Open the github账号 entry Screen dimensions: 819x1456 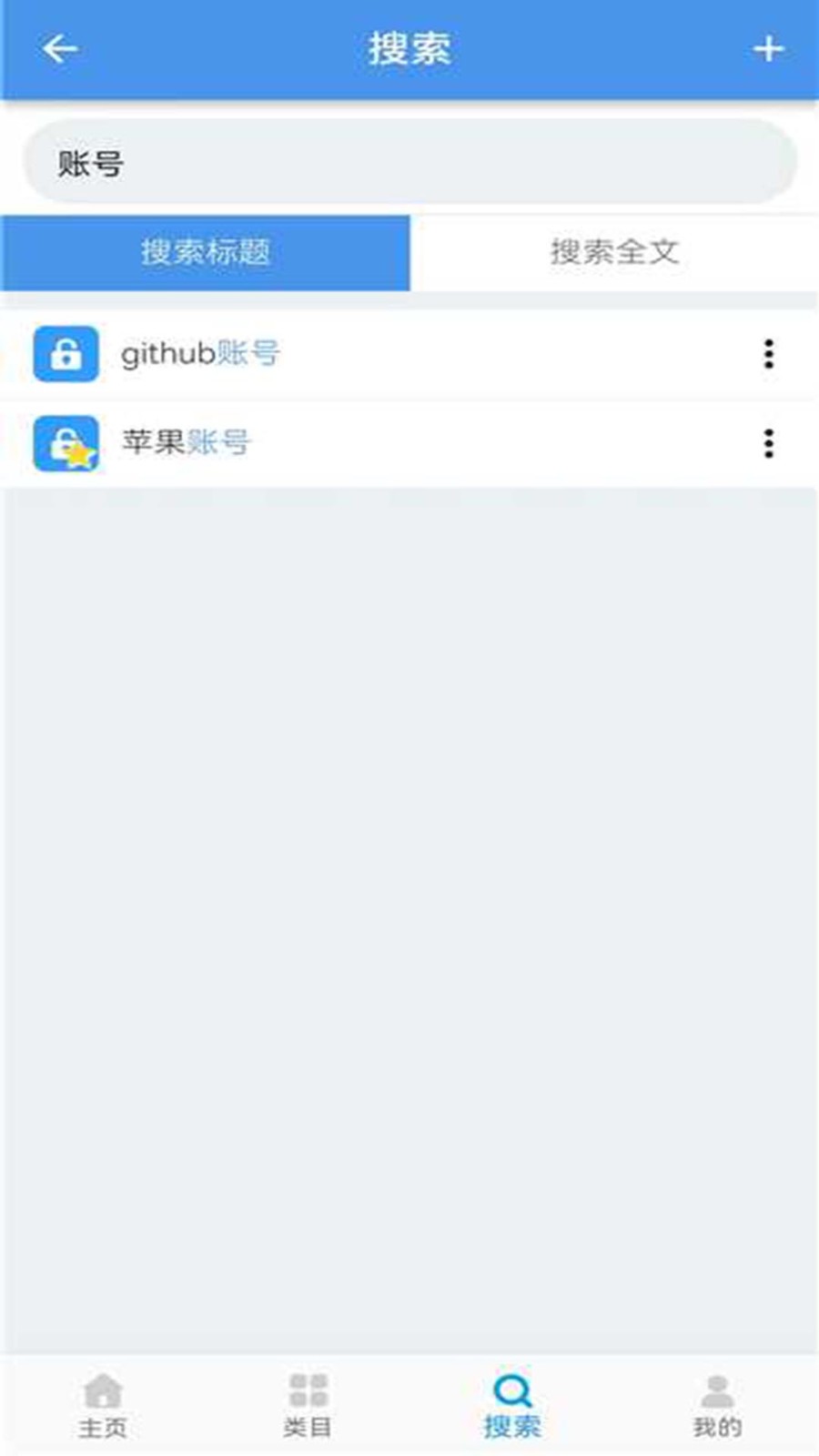[201, 355]
